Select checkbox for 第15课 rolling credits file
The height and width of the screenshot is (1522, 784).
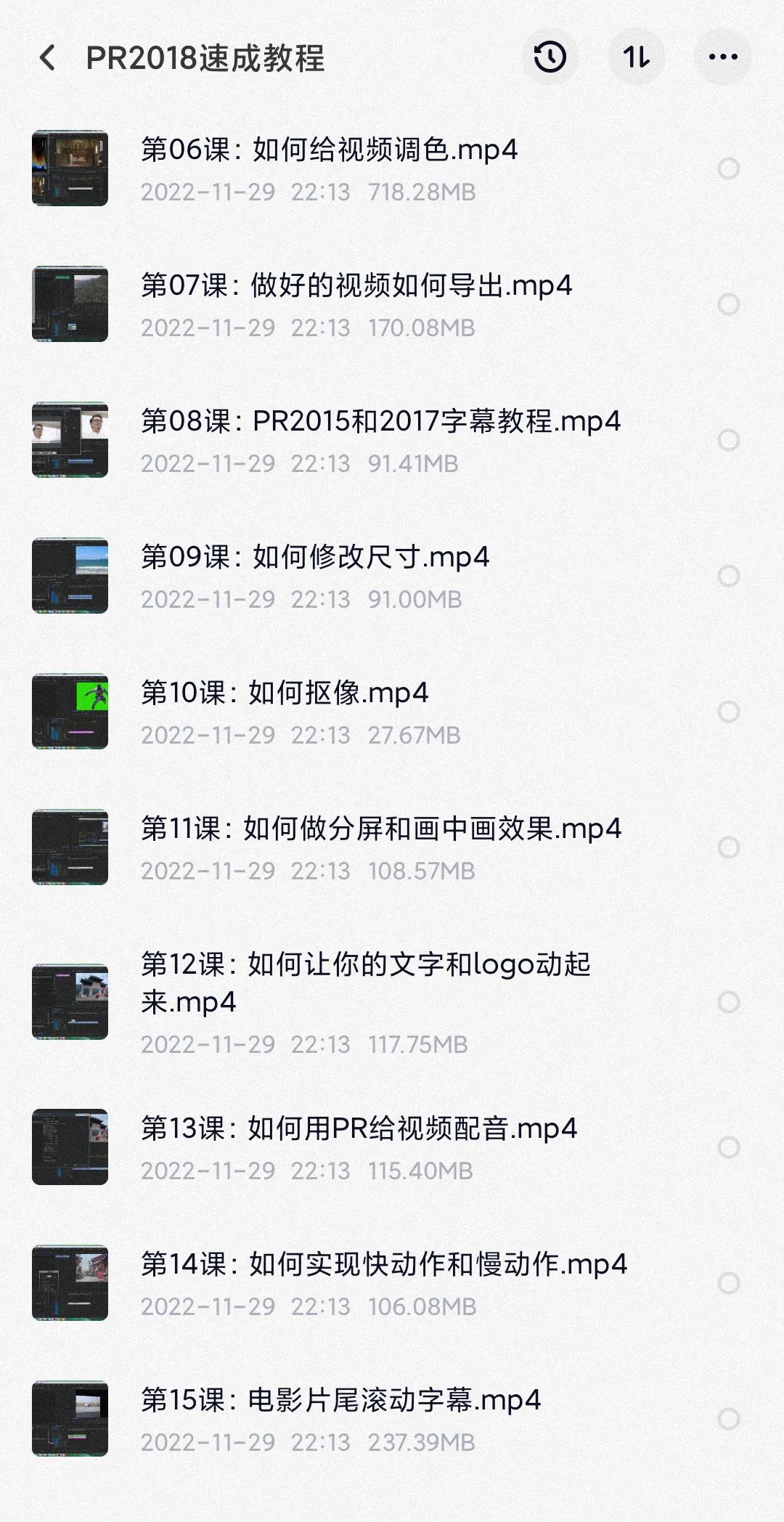[x=727, y=1420]
